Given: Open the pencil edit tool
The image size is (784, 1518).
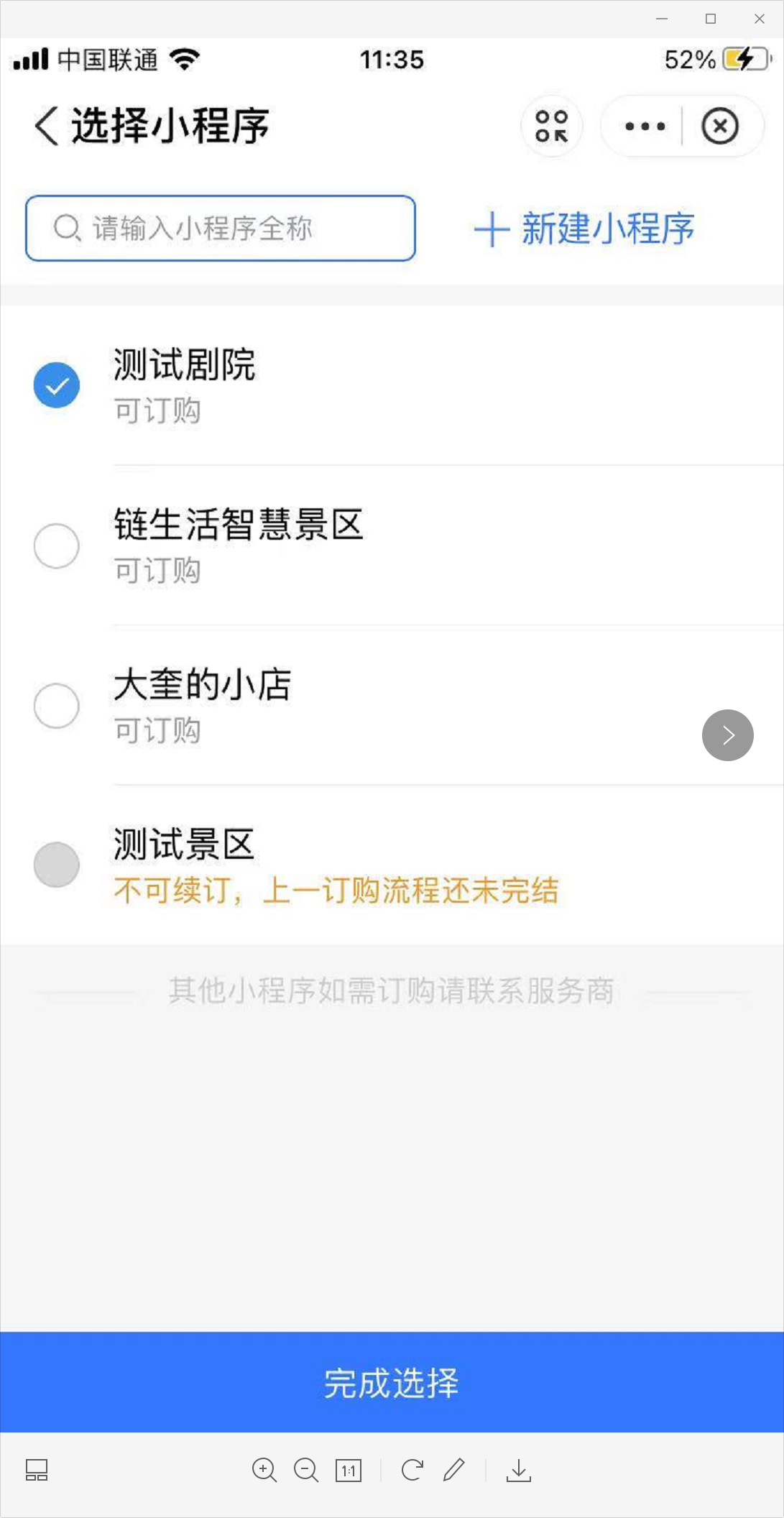Looking at the screenshot, I should point(454,1470).
